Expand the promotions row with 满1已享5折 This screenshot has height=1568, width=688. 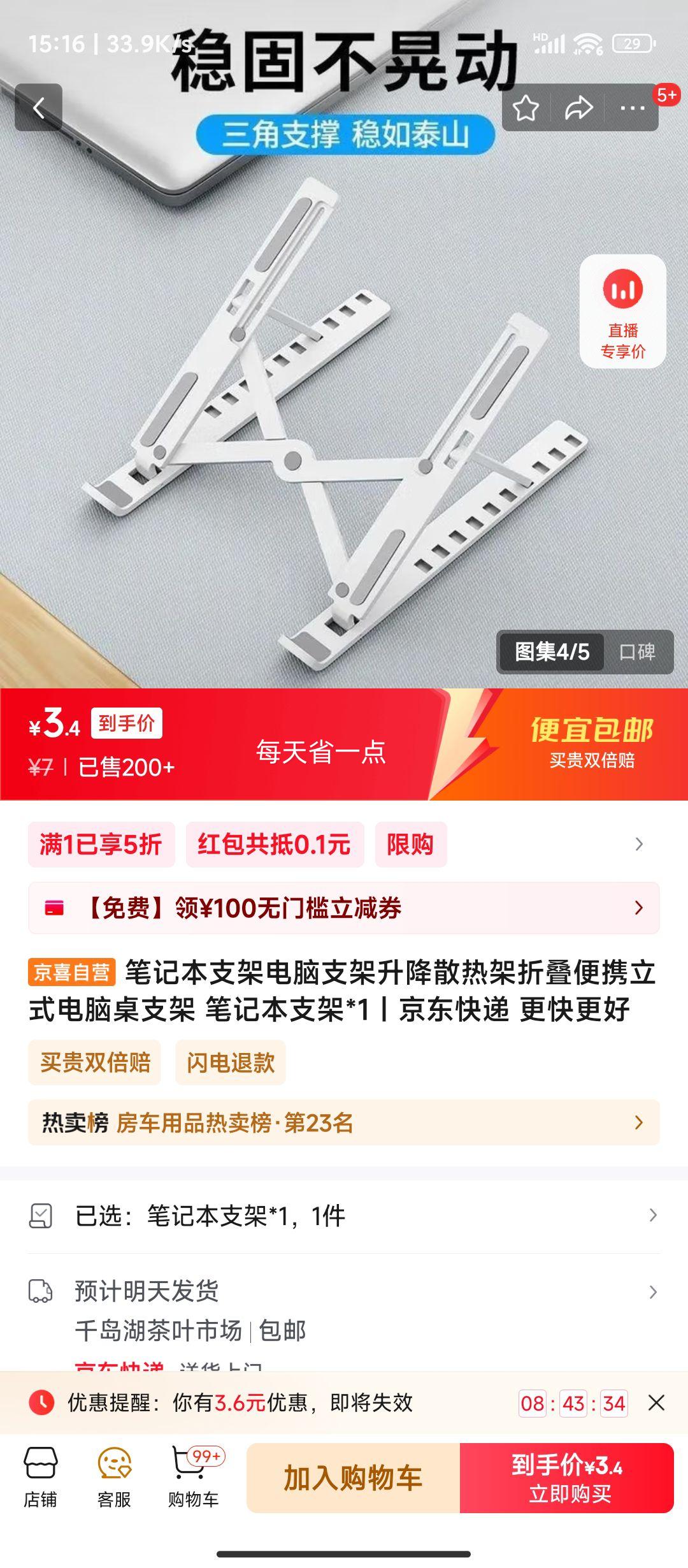point(639,845)
